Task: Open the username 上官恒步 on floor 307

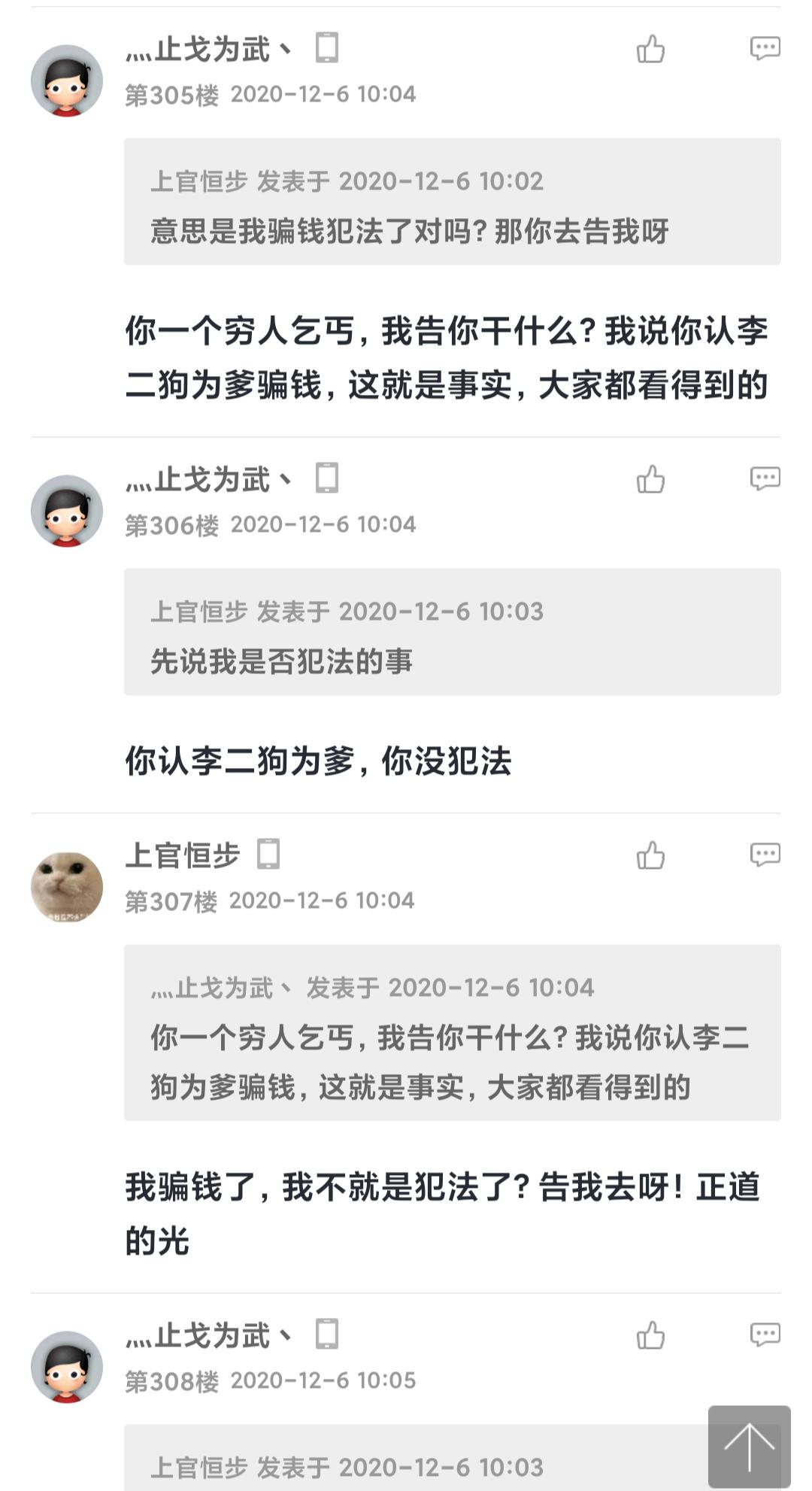Action: pos(183,855)
